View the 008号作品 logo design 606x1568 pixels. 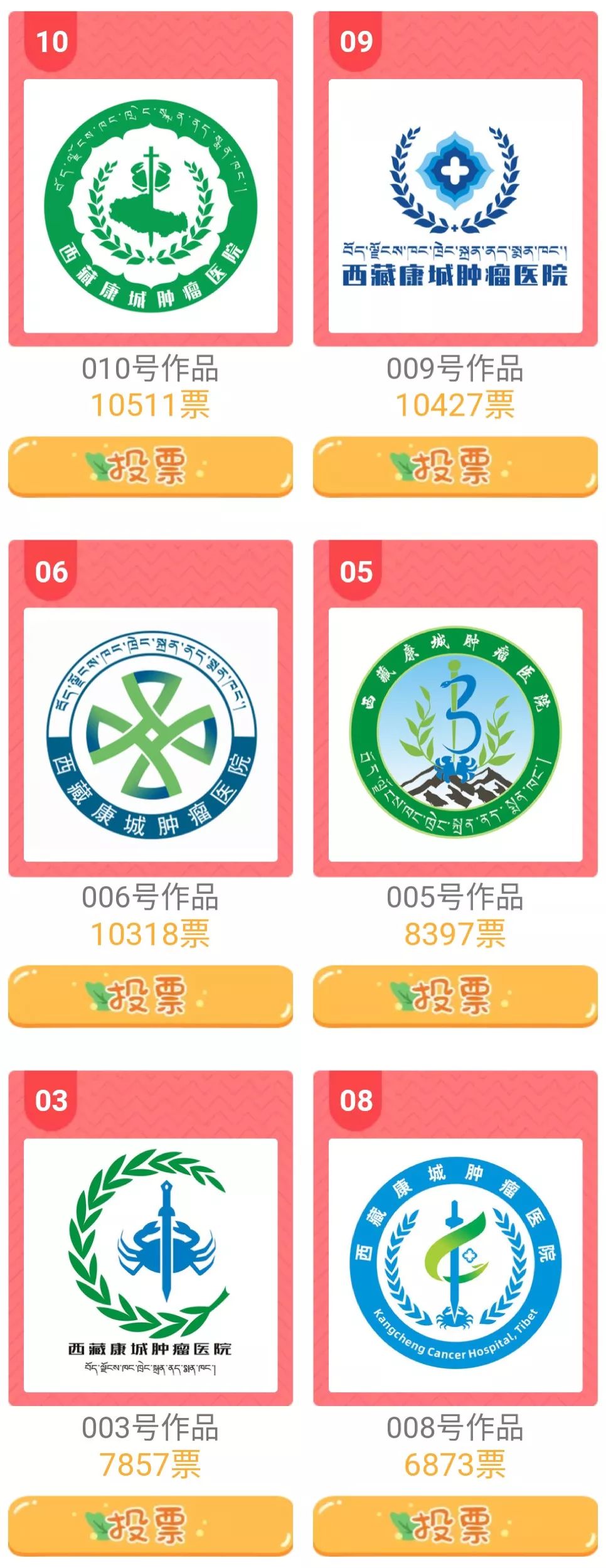click(x=455, y=1265)
